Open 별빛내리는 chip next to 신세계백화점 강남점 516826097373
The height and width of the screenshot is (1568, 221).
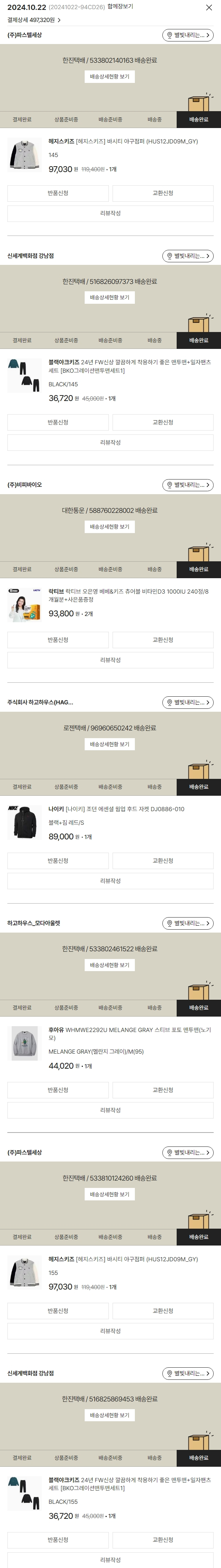tap(188, 256)
